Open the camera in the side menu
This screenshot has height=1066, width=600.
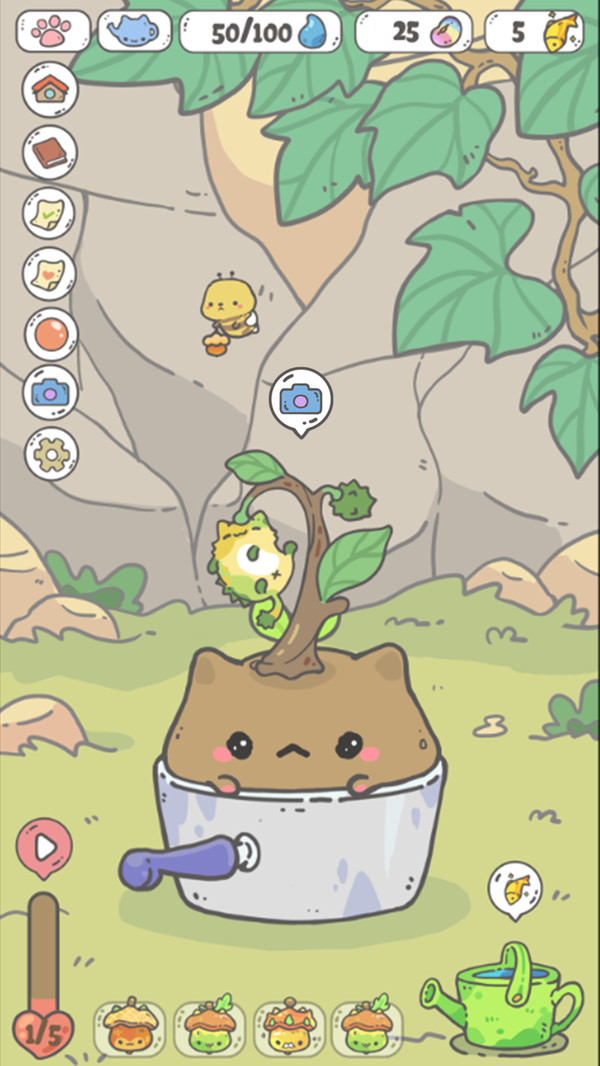coord(50,392)
